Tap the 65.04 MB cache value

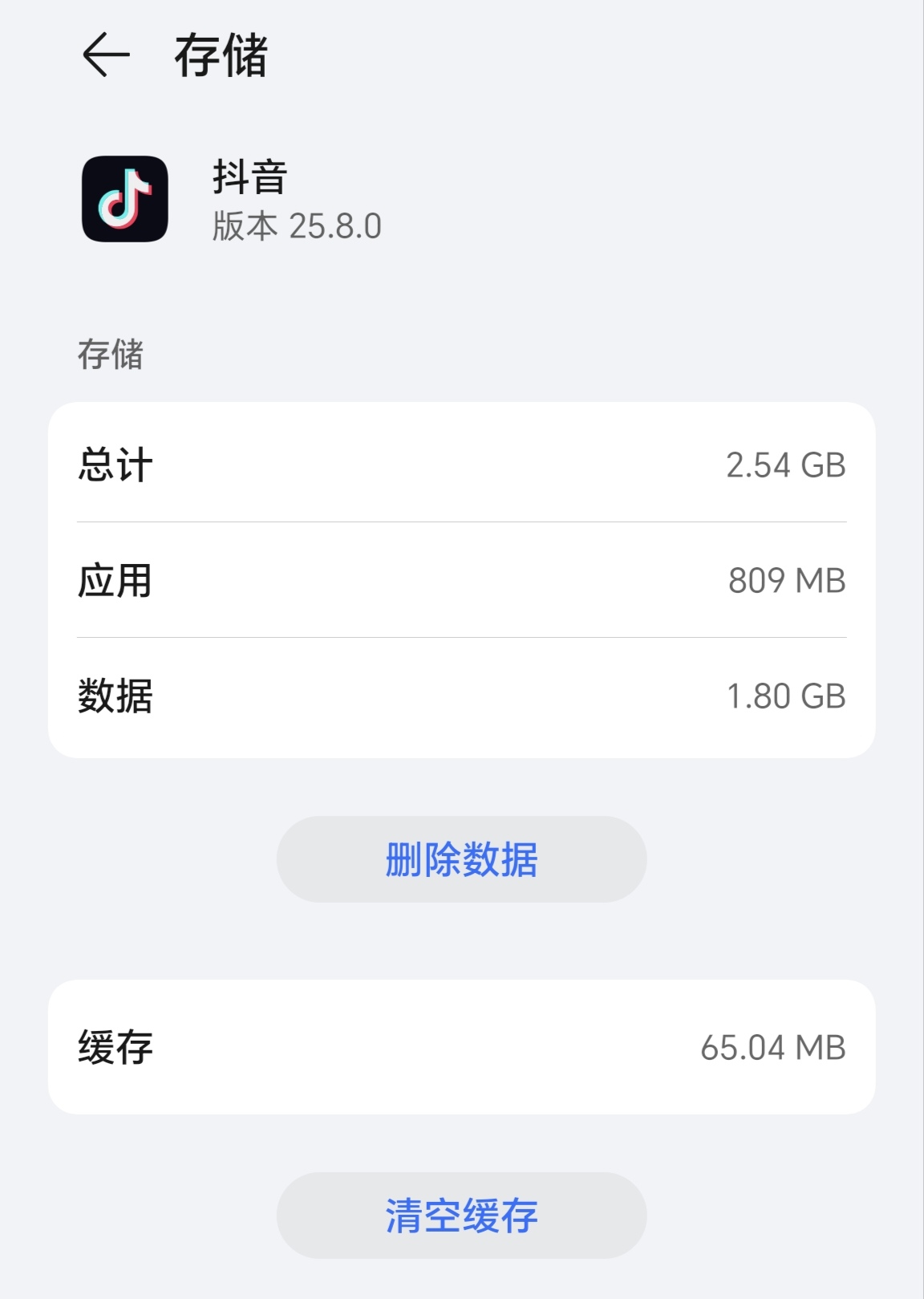(x=771, y=1047)
